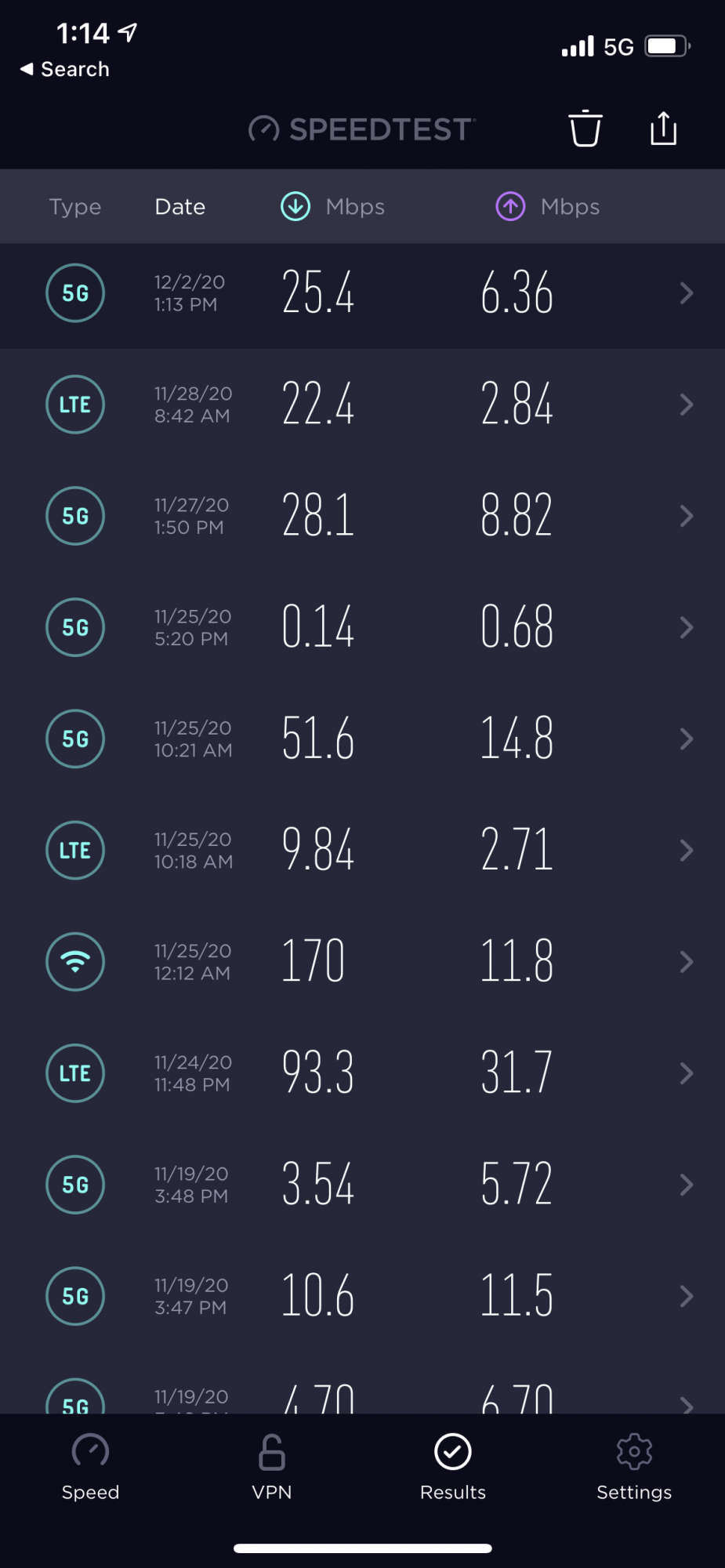Sort by download Mbps column
This screenshot has height=1568, width=725.
tap(333, 207)
